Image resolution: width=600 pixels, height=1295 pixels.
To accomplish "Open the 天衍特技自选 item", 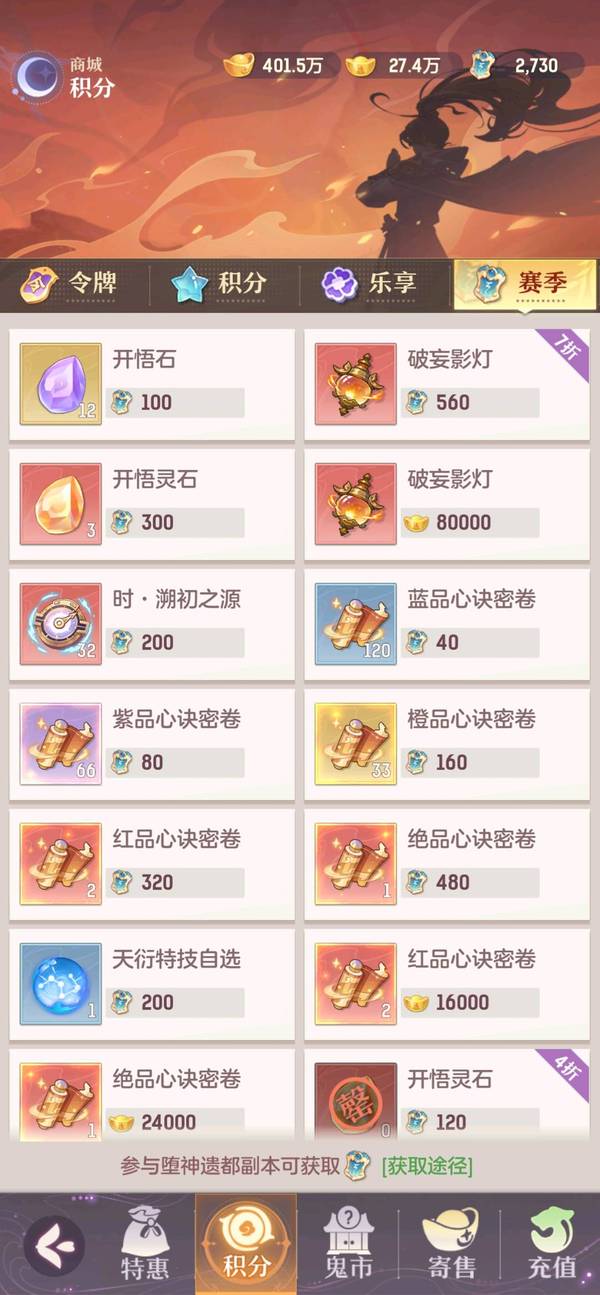I will click(x=152, y=984).
